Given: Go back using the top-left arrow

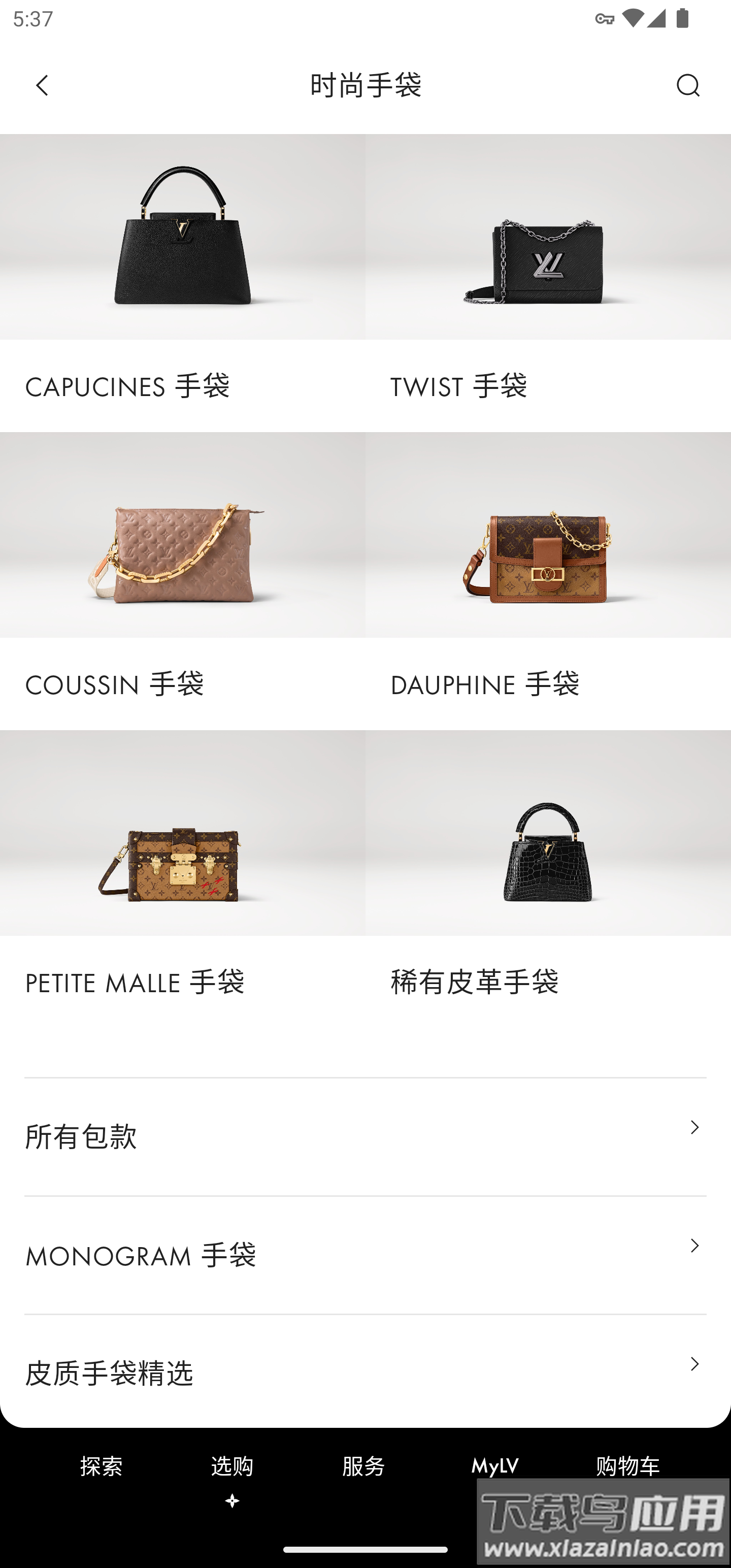Looking at the screenshot, I should click(42, 85).
